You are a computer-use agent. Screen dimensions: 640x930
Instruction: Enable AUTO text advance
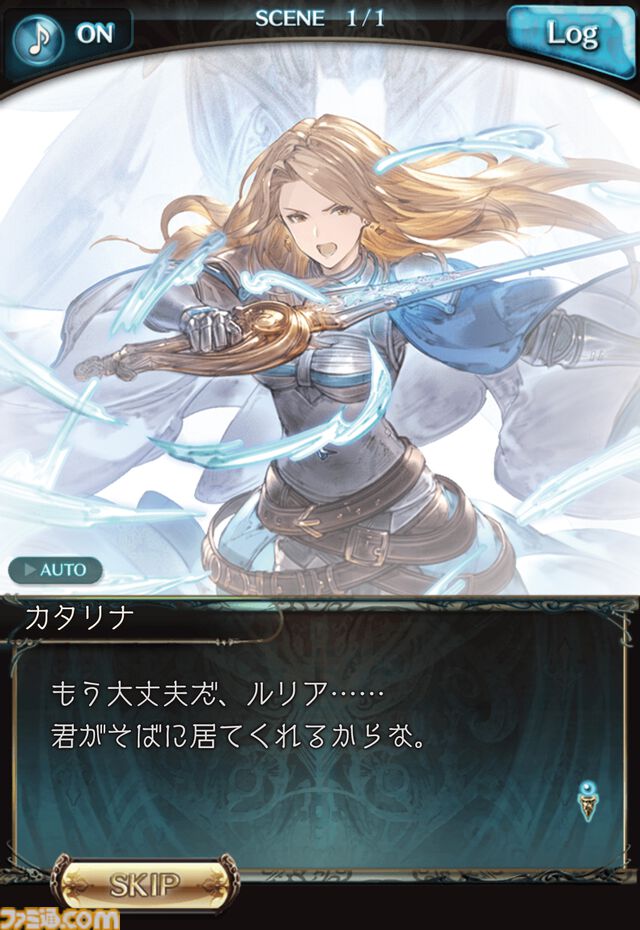[x=56, y=570]
